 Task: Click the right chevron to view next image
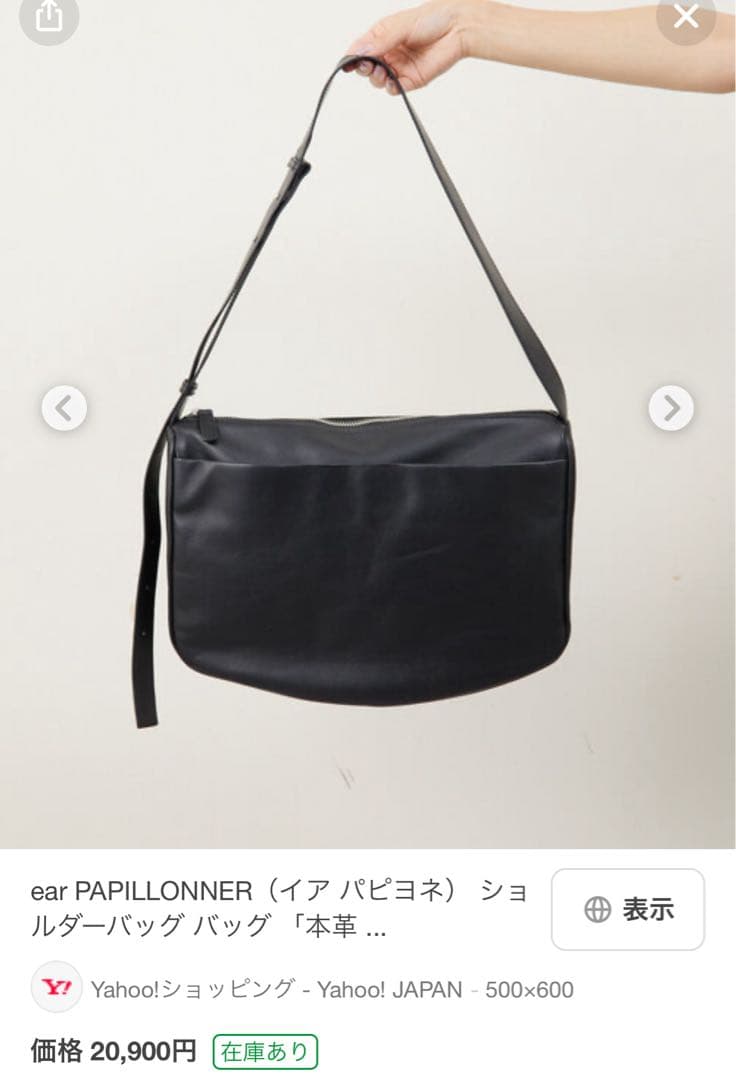click(673, 409)
